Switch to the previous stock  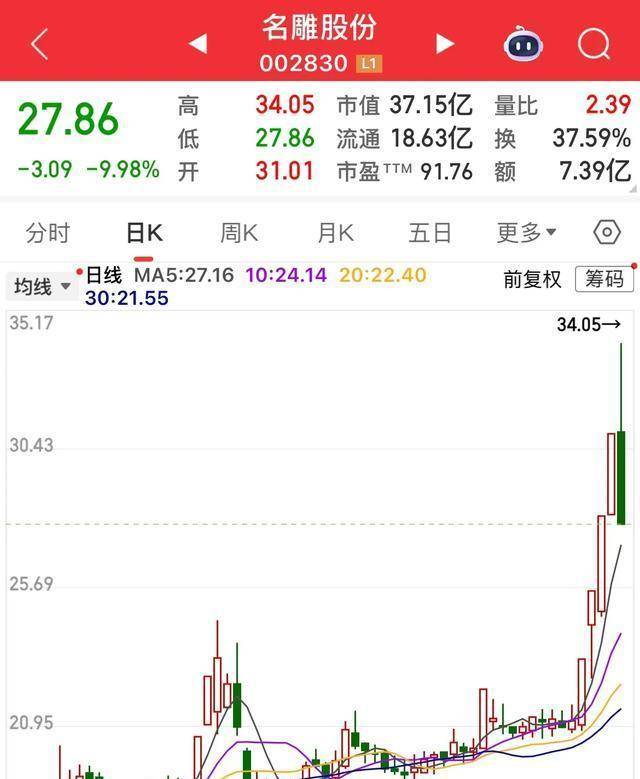198,44
